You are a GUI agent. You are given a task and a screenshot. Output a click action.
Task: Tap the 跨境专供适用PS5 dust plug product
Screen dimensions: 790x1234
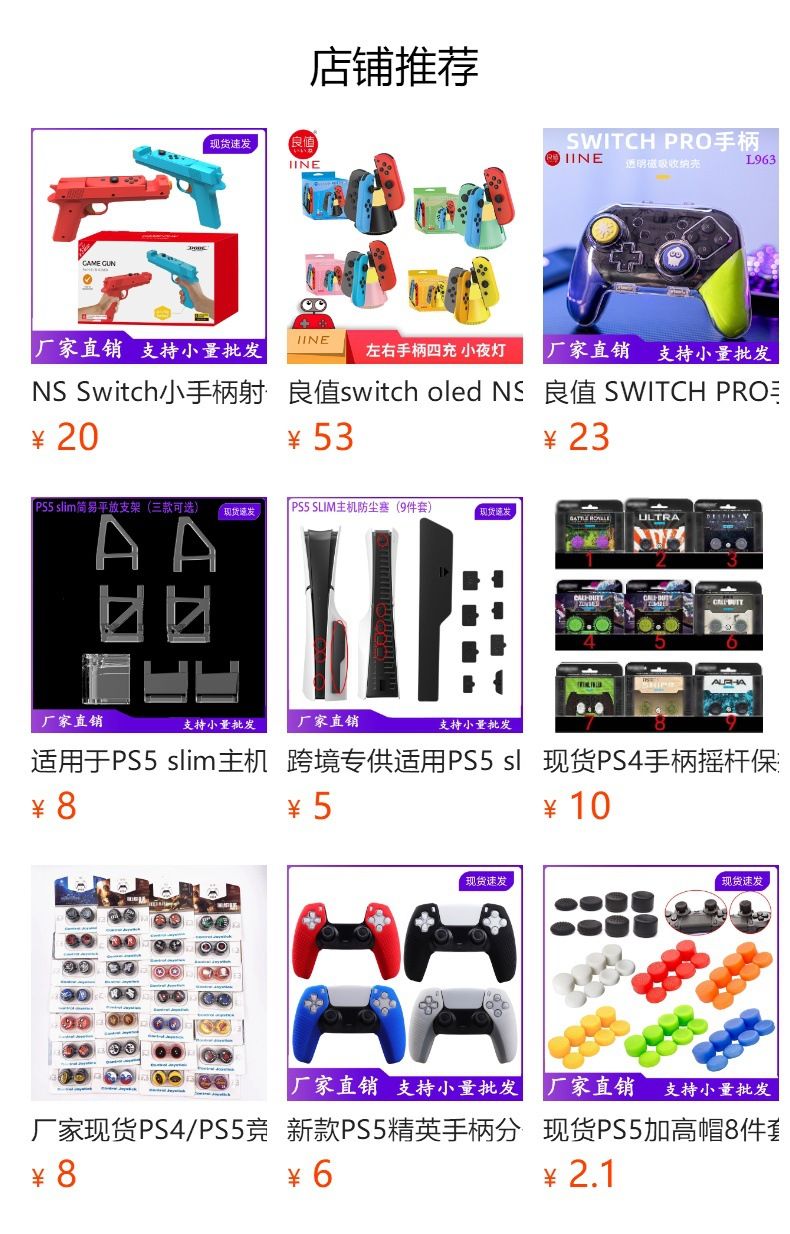tap(405, 615)
